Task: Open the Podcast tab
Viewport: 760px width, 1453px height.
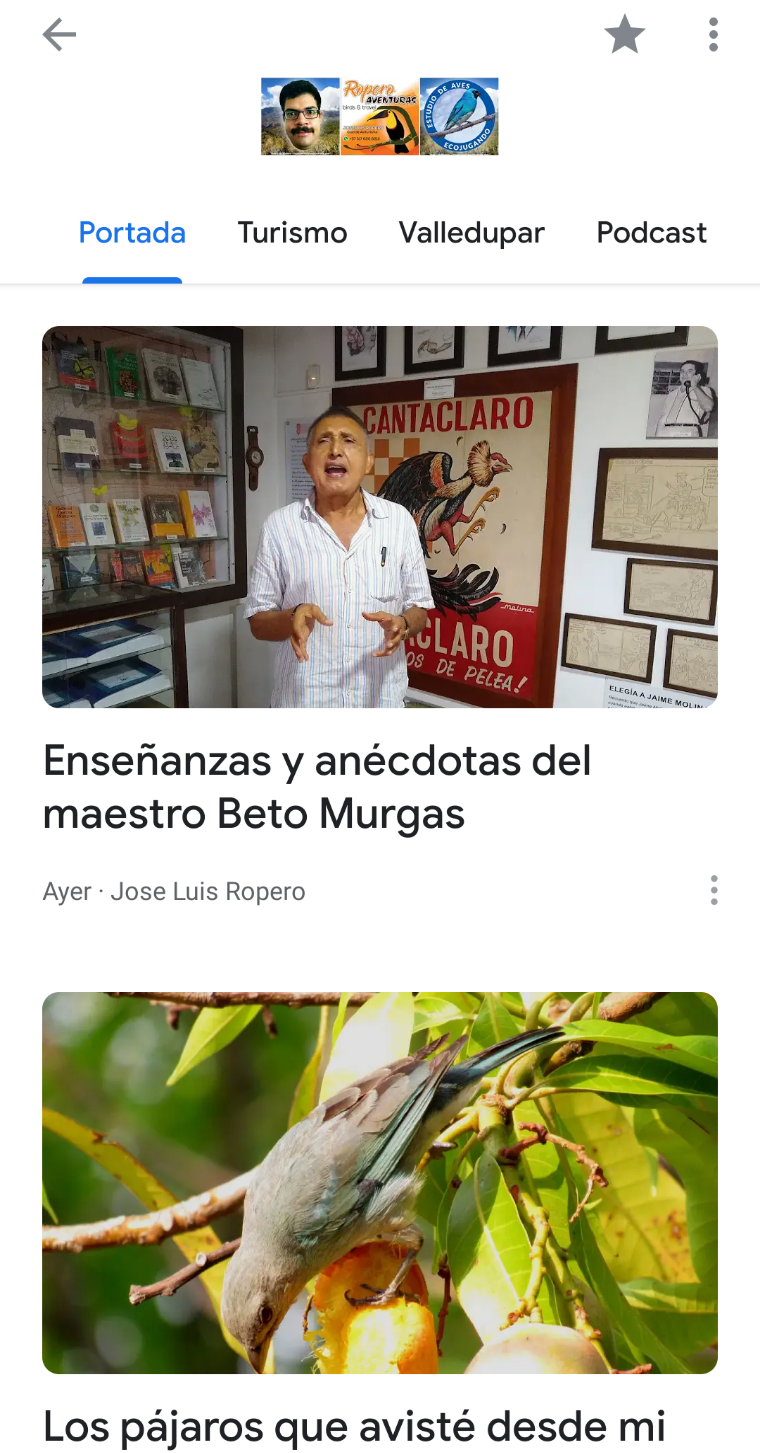Action: [651, 233]
